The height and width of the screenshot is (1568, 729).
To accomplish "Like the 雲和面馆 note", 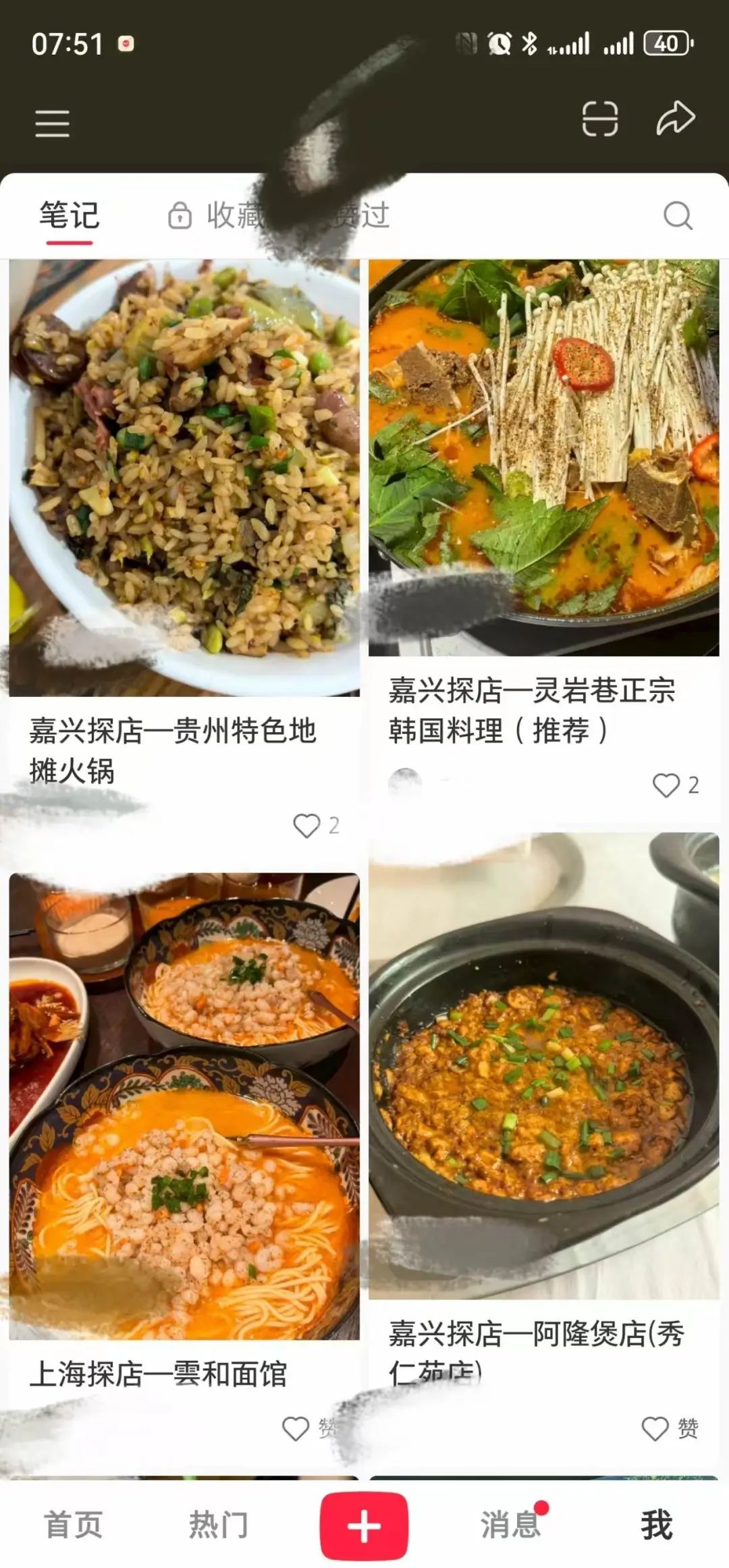I will pos(296,1428).
